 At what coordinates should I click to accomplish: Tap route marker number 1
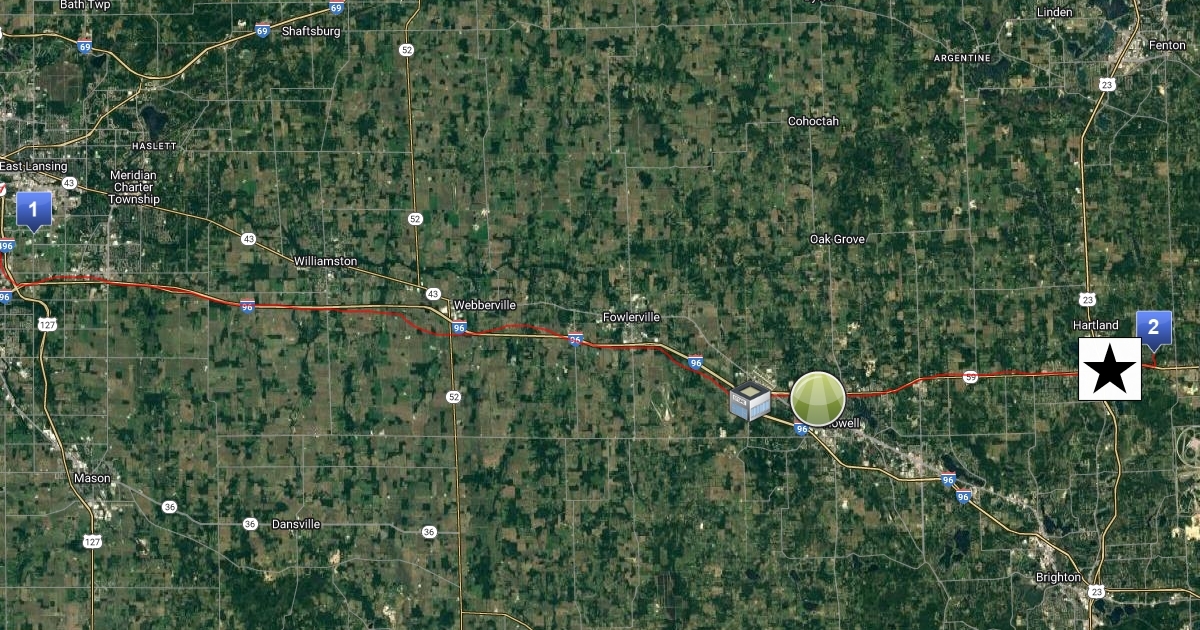(34, 210)
